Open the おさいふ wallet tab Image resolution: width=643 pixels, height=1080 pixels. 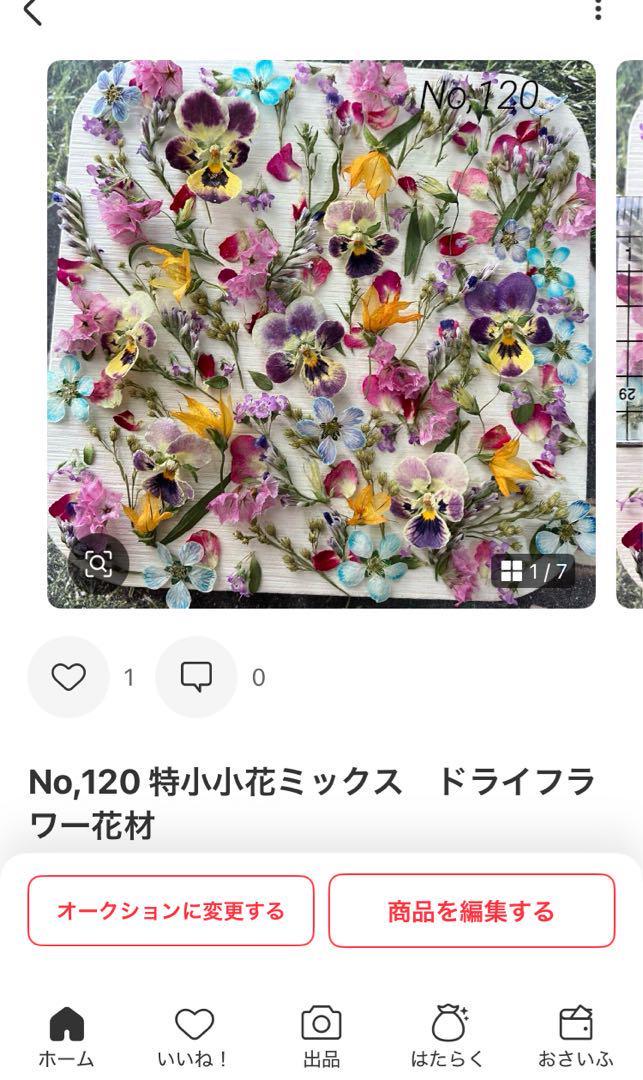tap(576, 1036)
